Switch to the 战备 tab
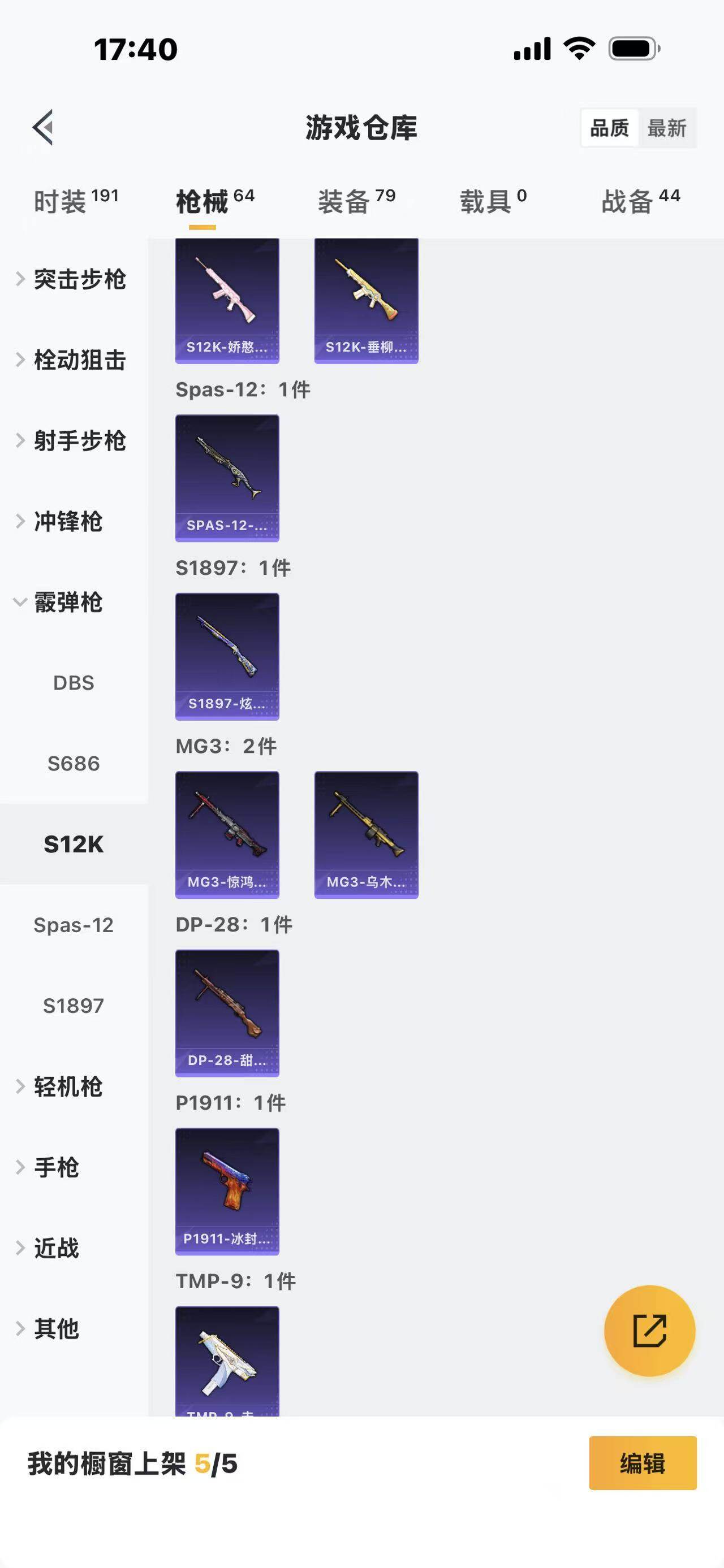 point(640,201)
